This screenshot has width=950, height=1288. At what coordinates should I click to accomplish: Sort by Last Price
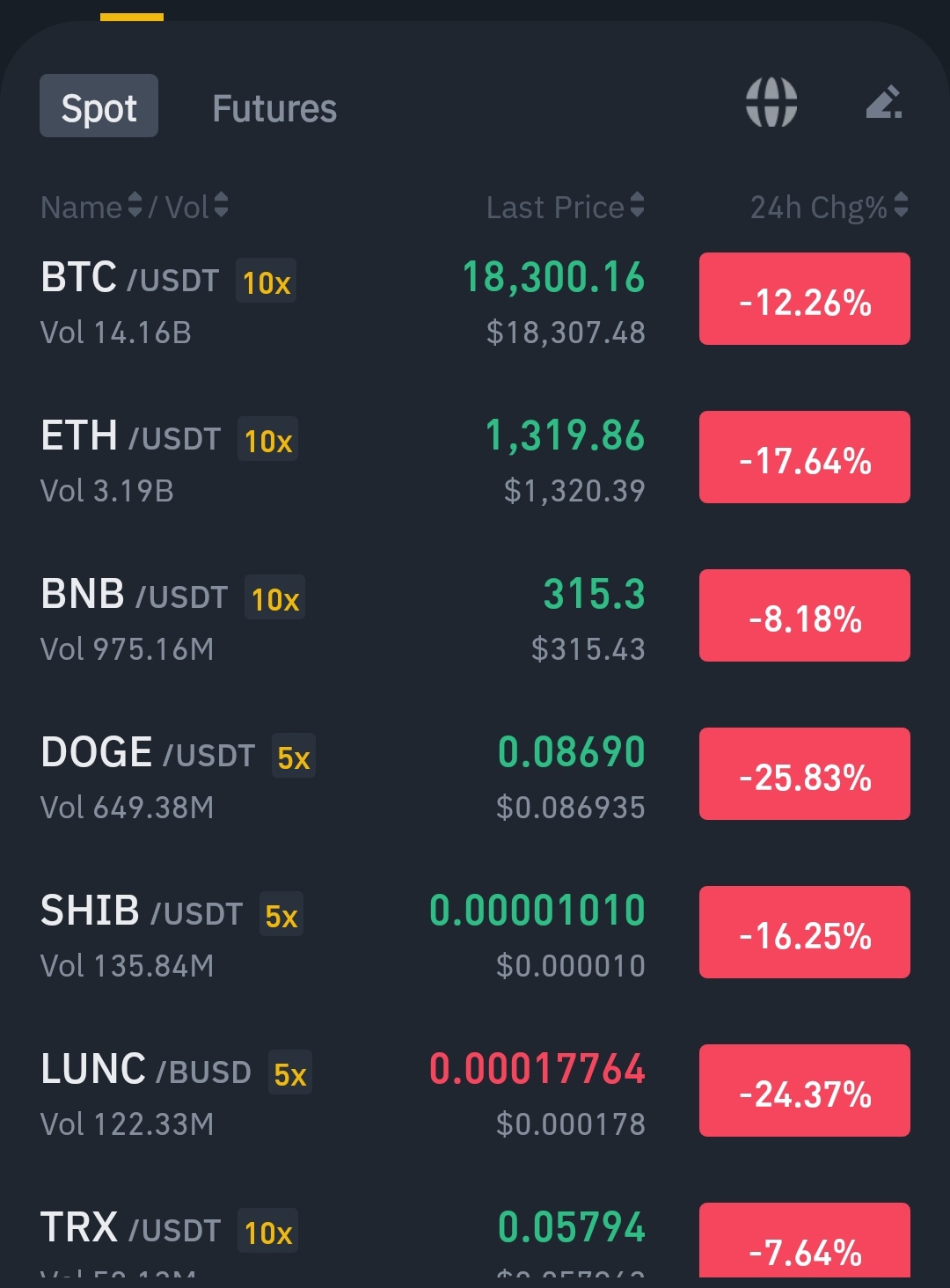[x=566, y=207]
